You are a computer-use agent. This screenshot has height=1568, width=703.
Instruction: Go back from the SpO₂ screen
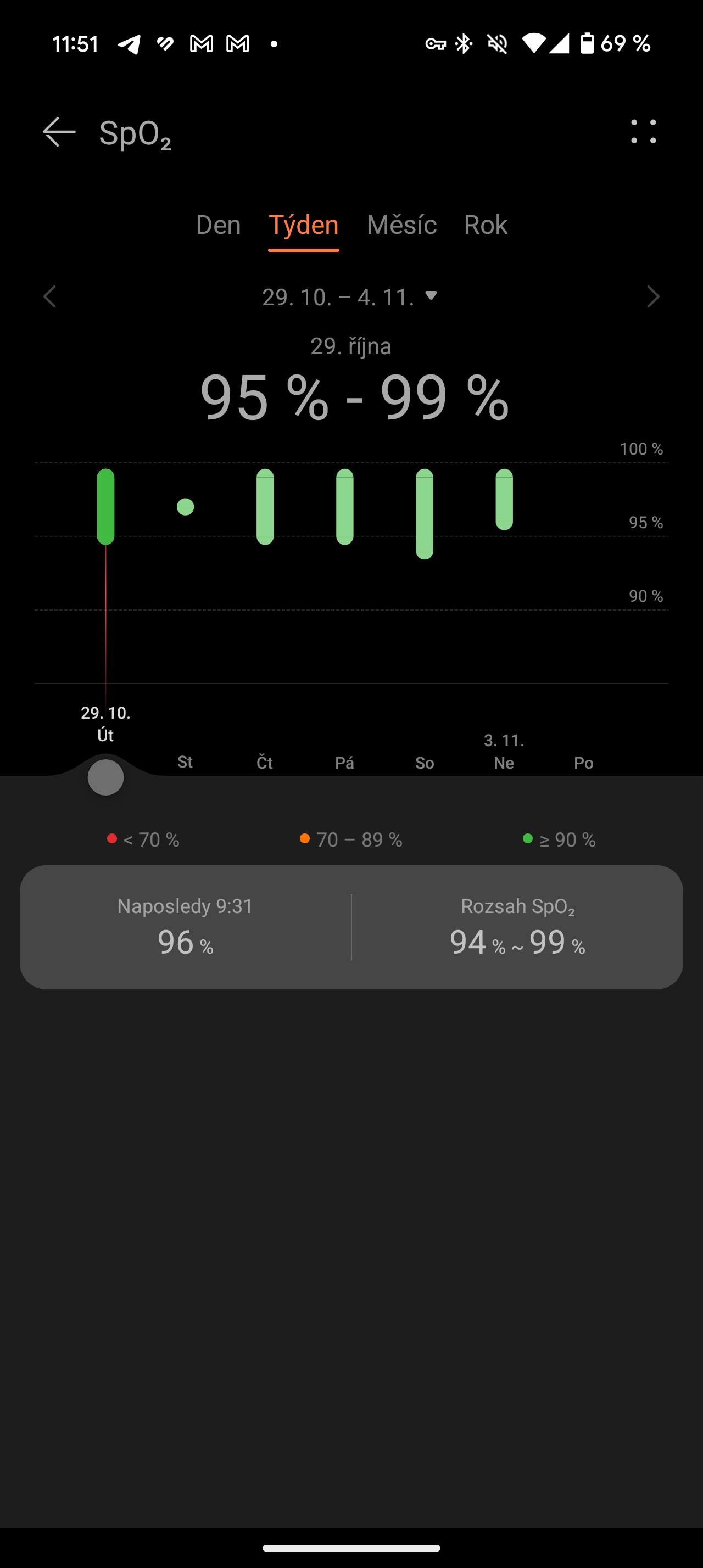[59, 132]
